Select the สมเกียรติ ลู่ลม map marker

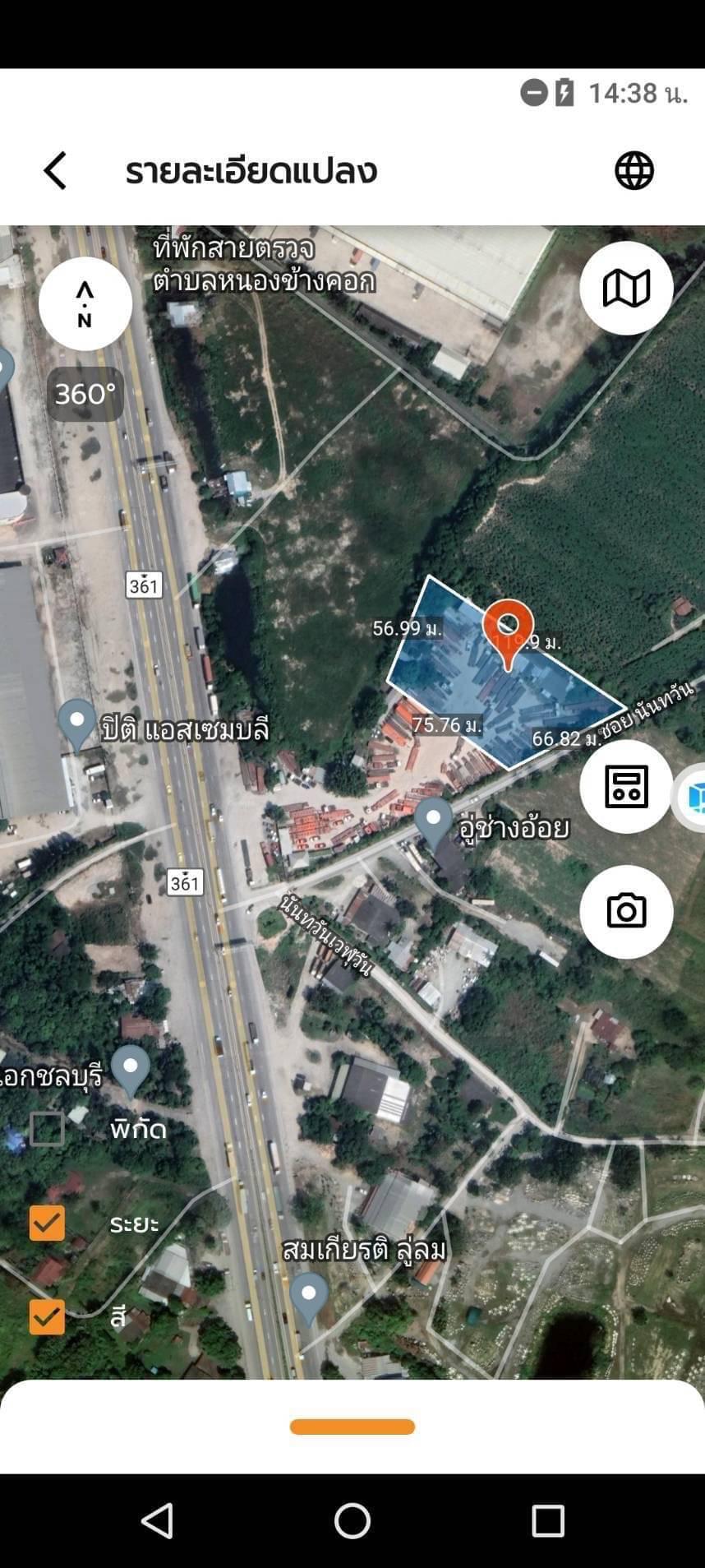[x=309, y=1297]
